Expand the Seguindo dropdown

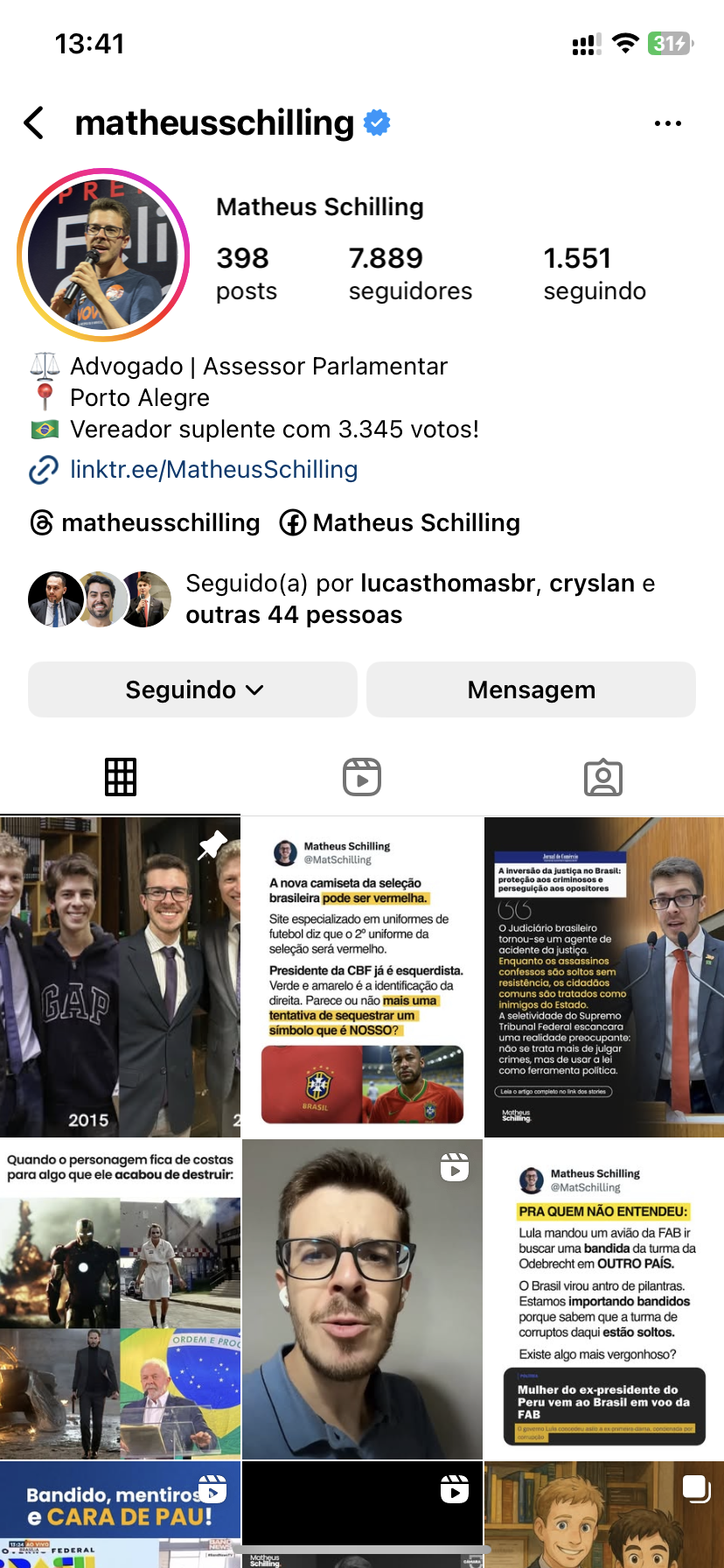(x=192, y=689)
